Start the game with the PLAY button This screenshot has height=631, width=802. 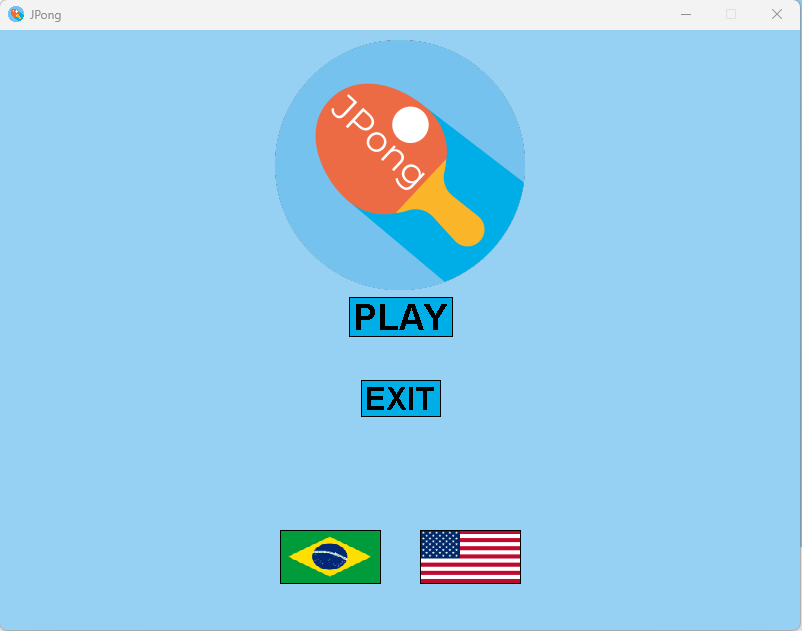click(x=400, y=317)
